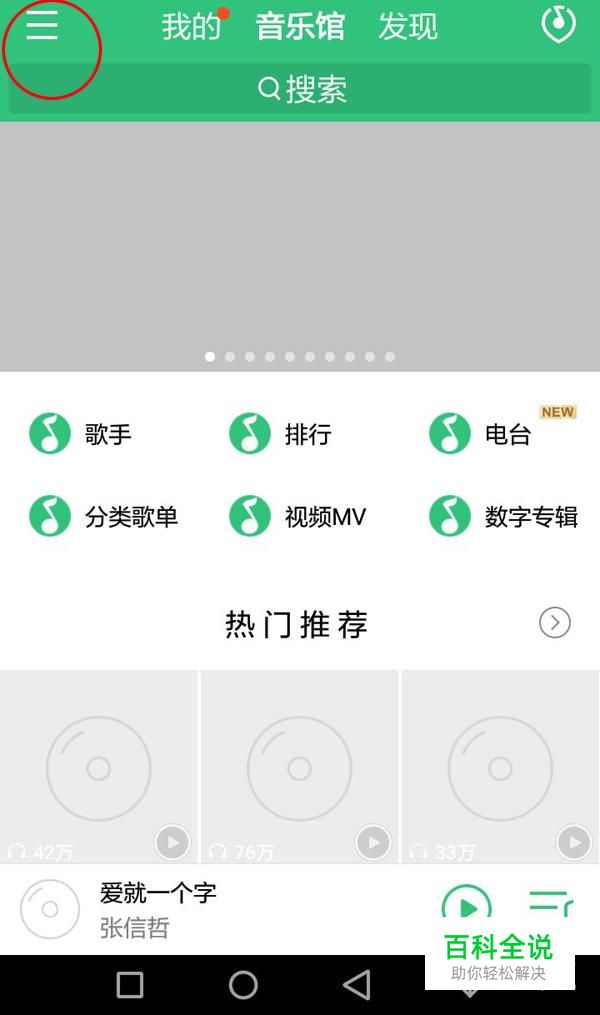Tap the 搜索 search box
This screenshot has width=600, height=1015.
pos(300,88)
